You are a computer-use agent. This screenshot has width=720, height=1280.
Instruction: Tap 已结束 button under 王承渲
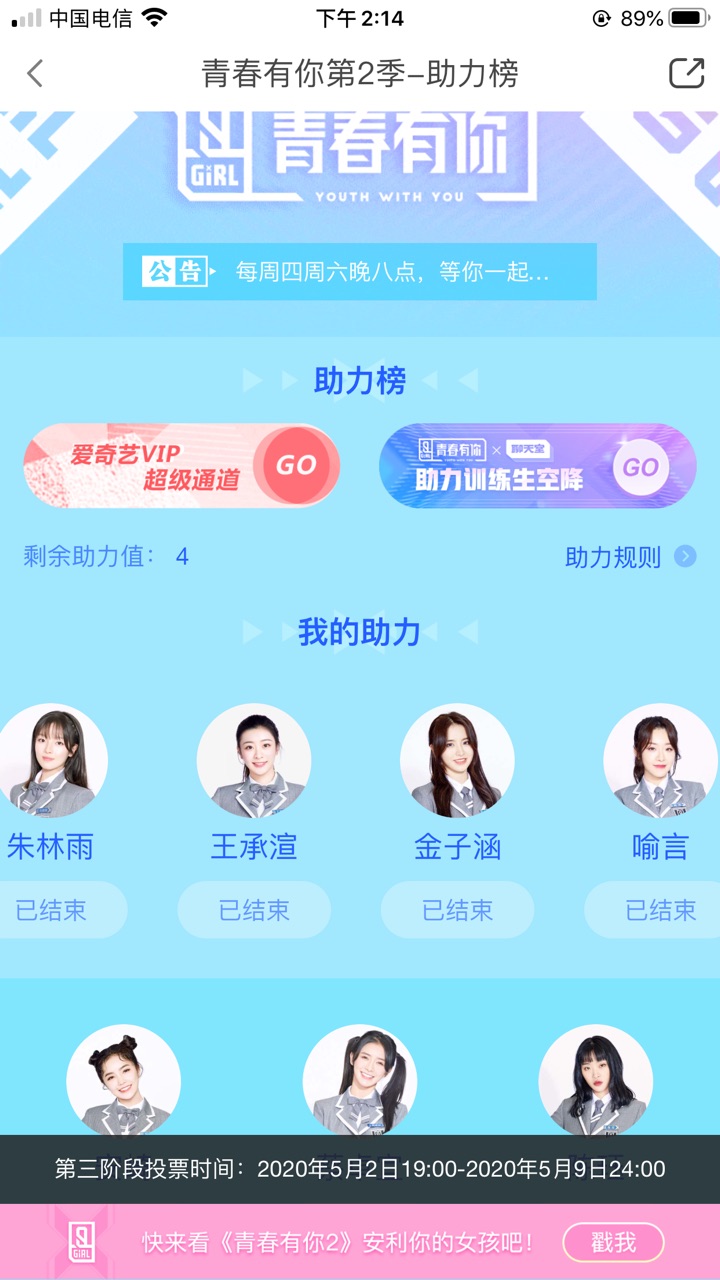[x=254, y=910]
